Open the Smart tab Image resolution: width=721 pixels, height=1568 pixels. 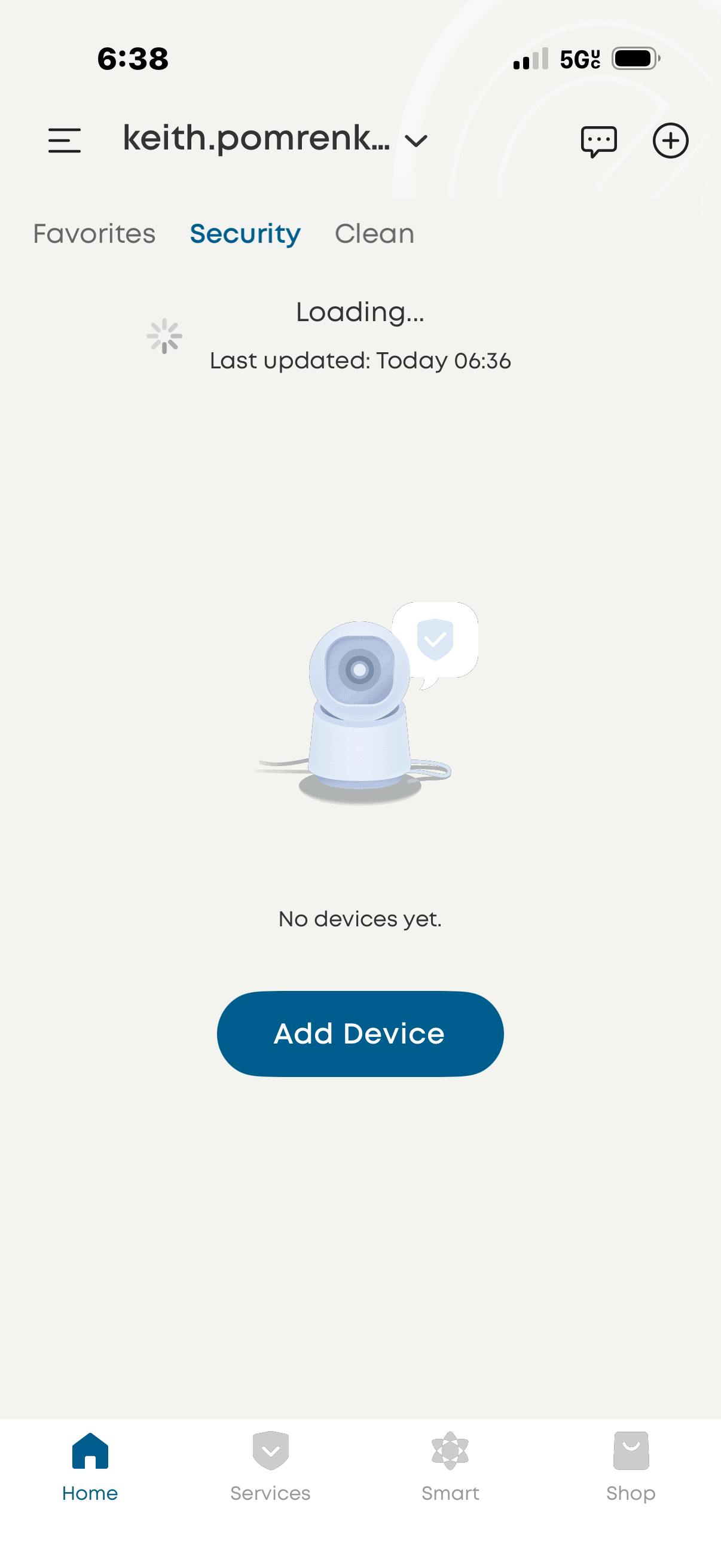point(450,1467)
